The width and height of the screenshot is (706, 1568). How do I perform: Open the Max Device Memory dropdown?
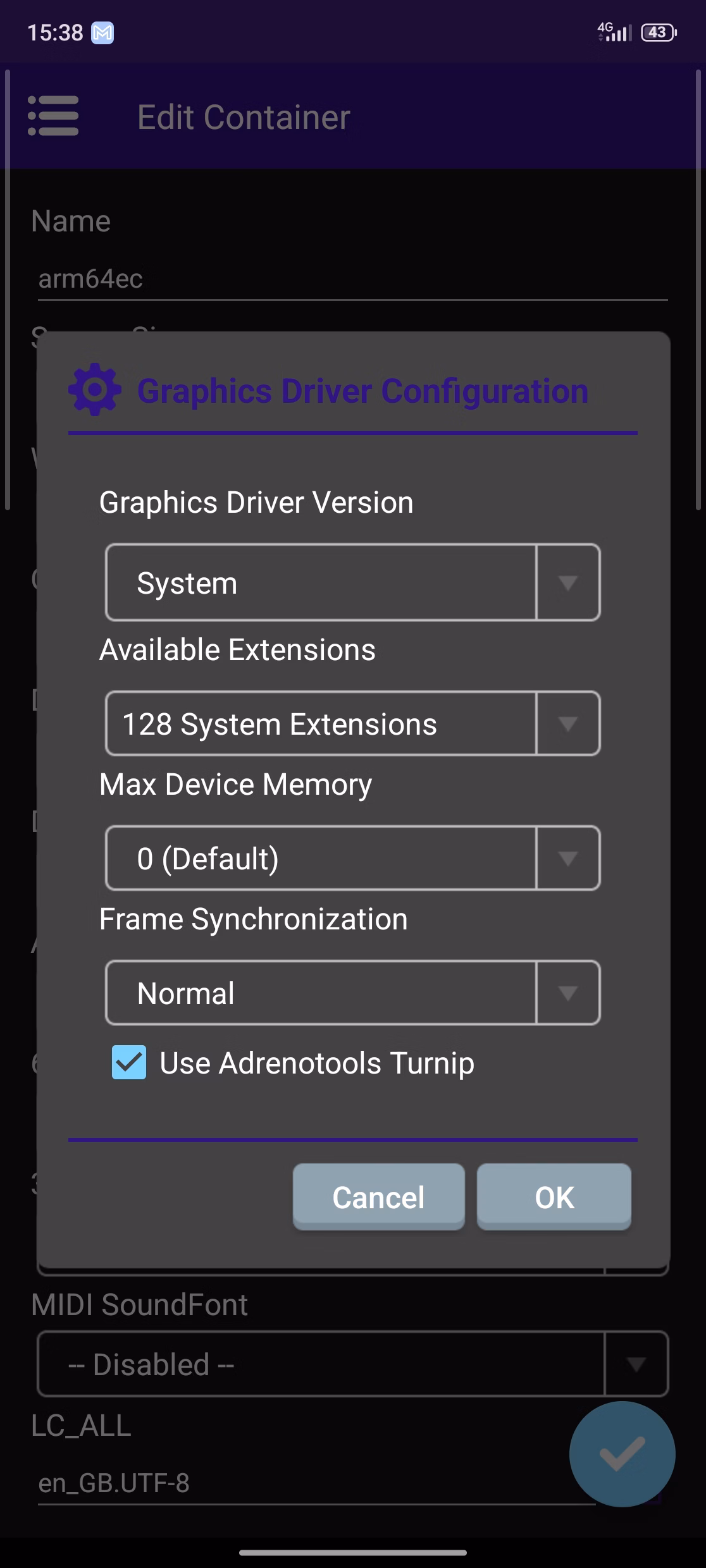(x=352, y=858)
